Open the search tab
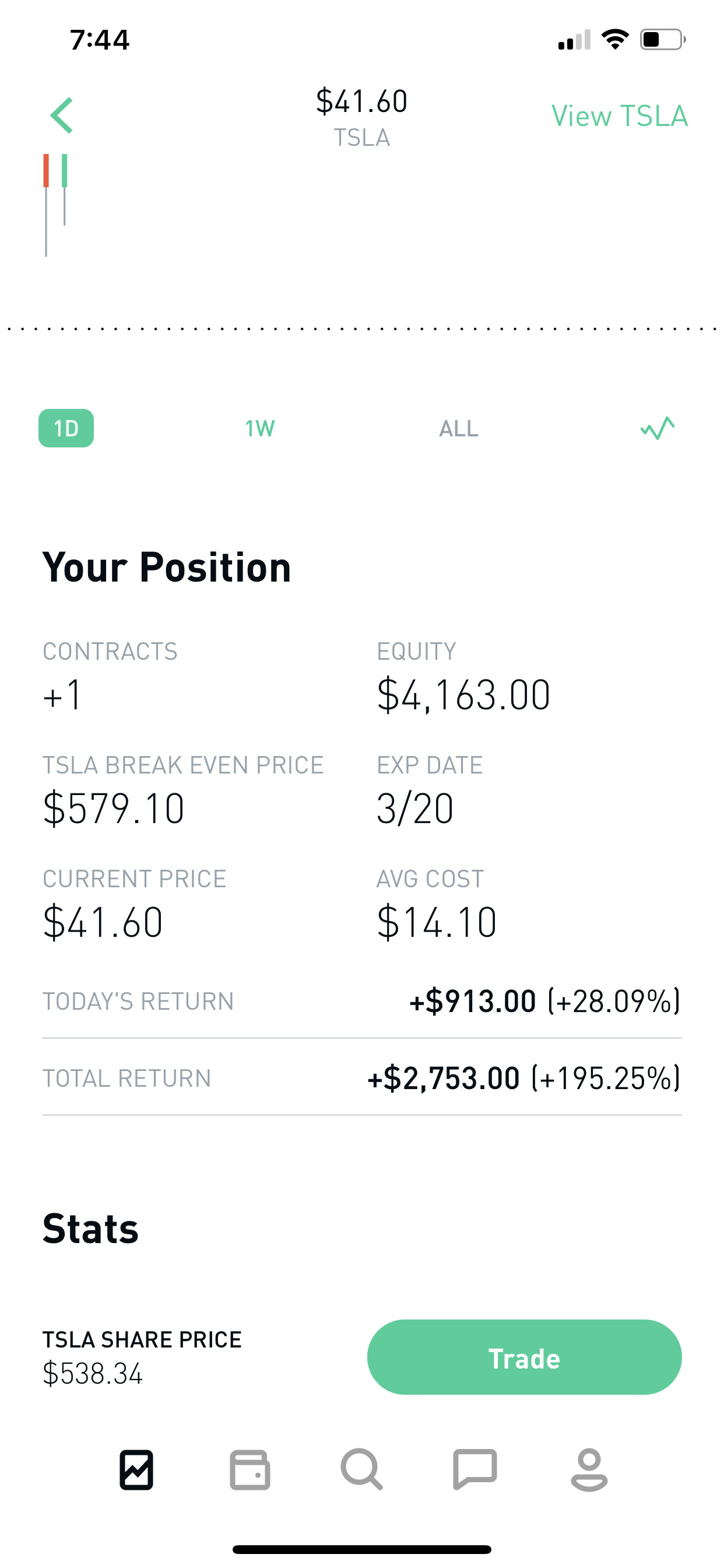Viewport: 724px width, 1568px height. pyautogui.click(x=362, y=1469)
